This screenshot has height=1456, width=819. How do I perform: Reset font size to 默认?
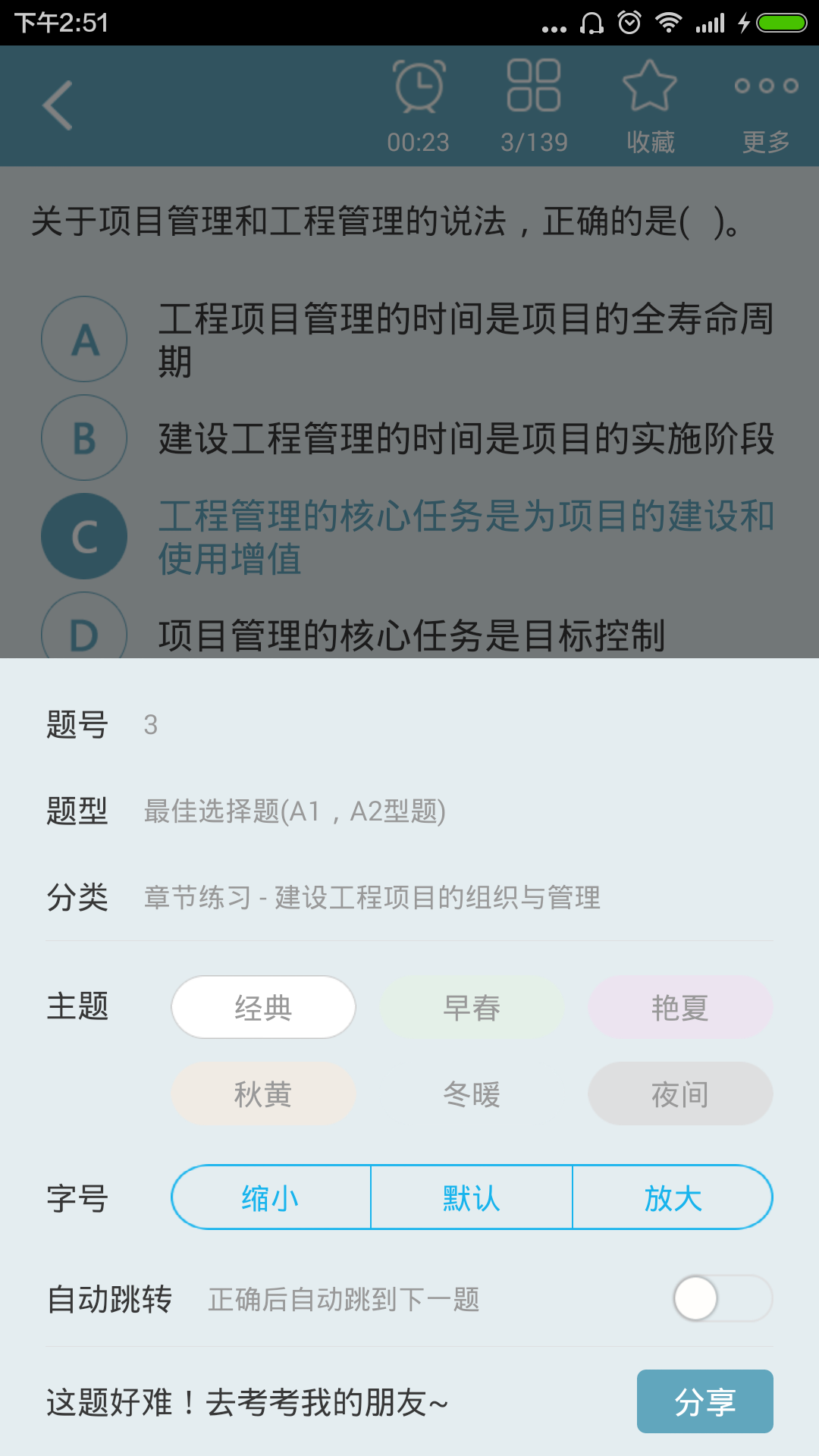click(472, 1197)
